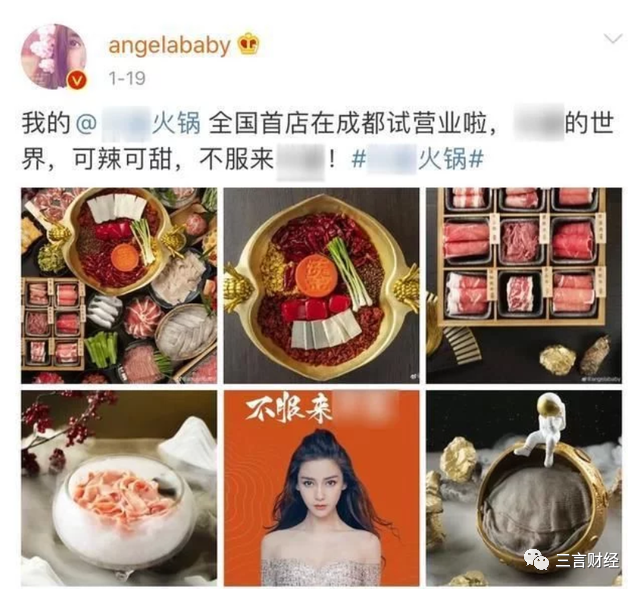This screenshot has width=640, height=589.
Task: Open the golden split hotpot photo
Action: click(x=321, y=286)
